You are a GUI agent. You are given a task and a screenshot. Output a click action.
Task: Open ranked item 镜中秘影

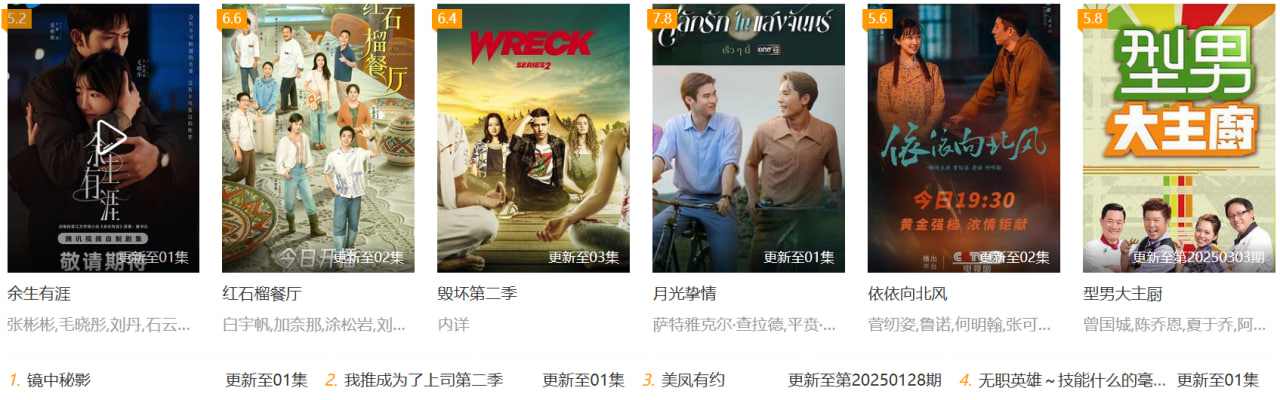click(59, 380)
